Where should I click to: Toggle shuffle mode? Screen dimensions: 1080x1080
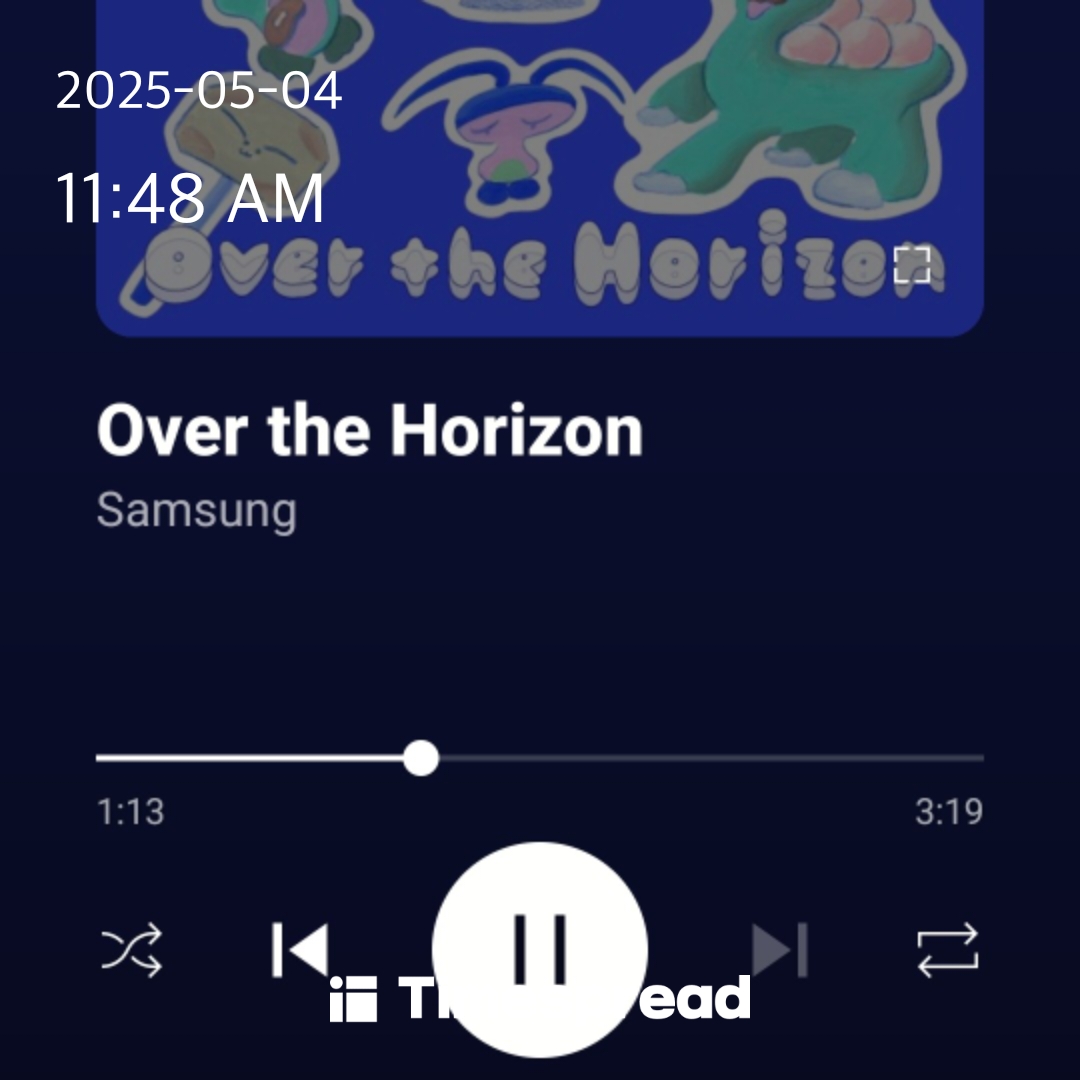[132, 950]
